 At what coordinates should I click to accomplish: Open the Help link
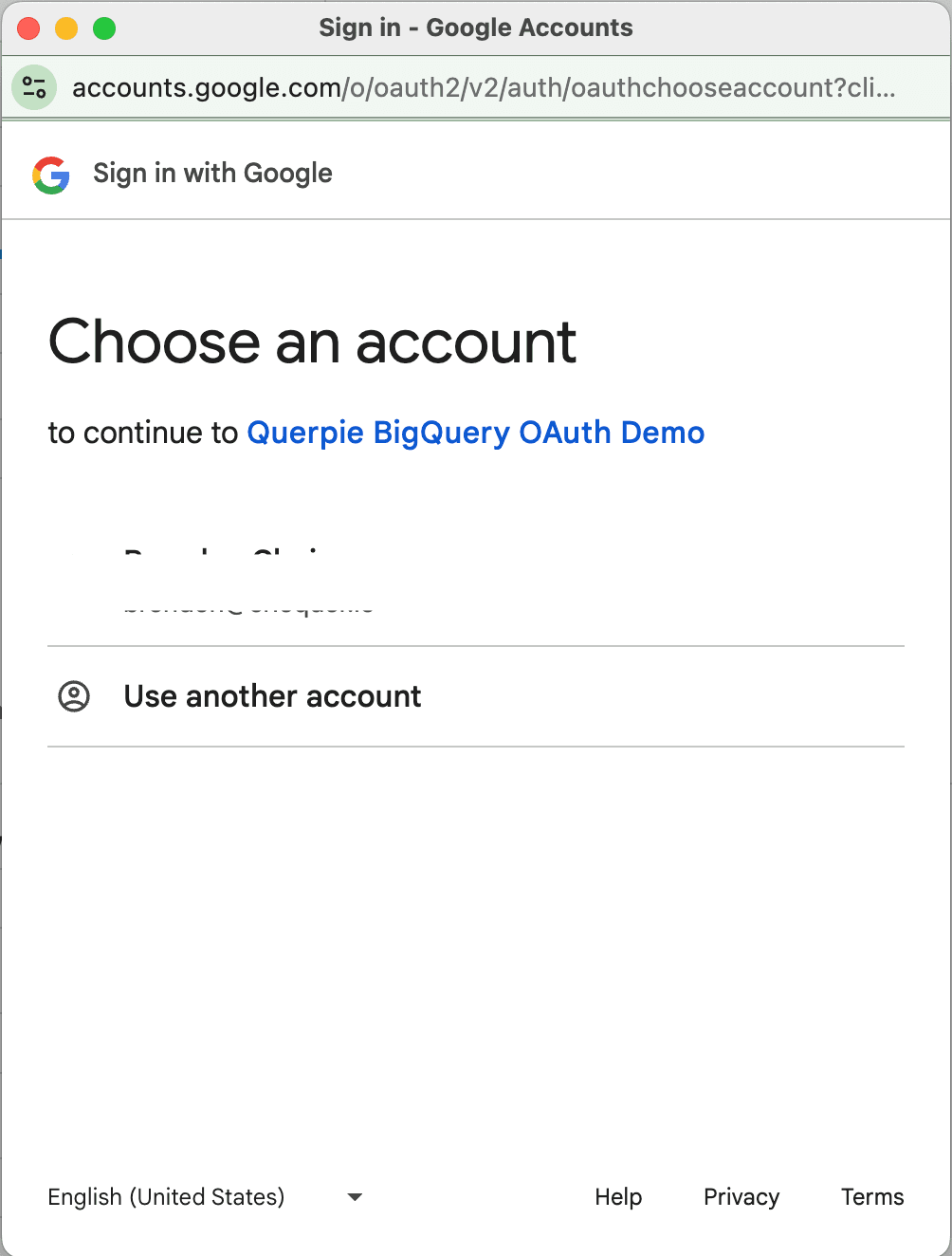618,1197
